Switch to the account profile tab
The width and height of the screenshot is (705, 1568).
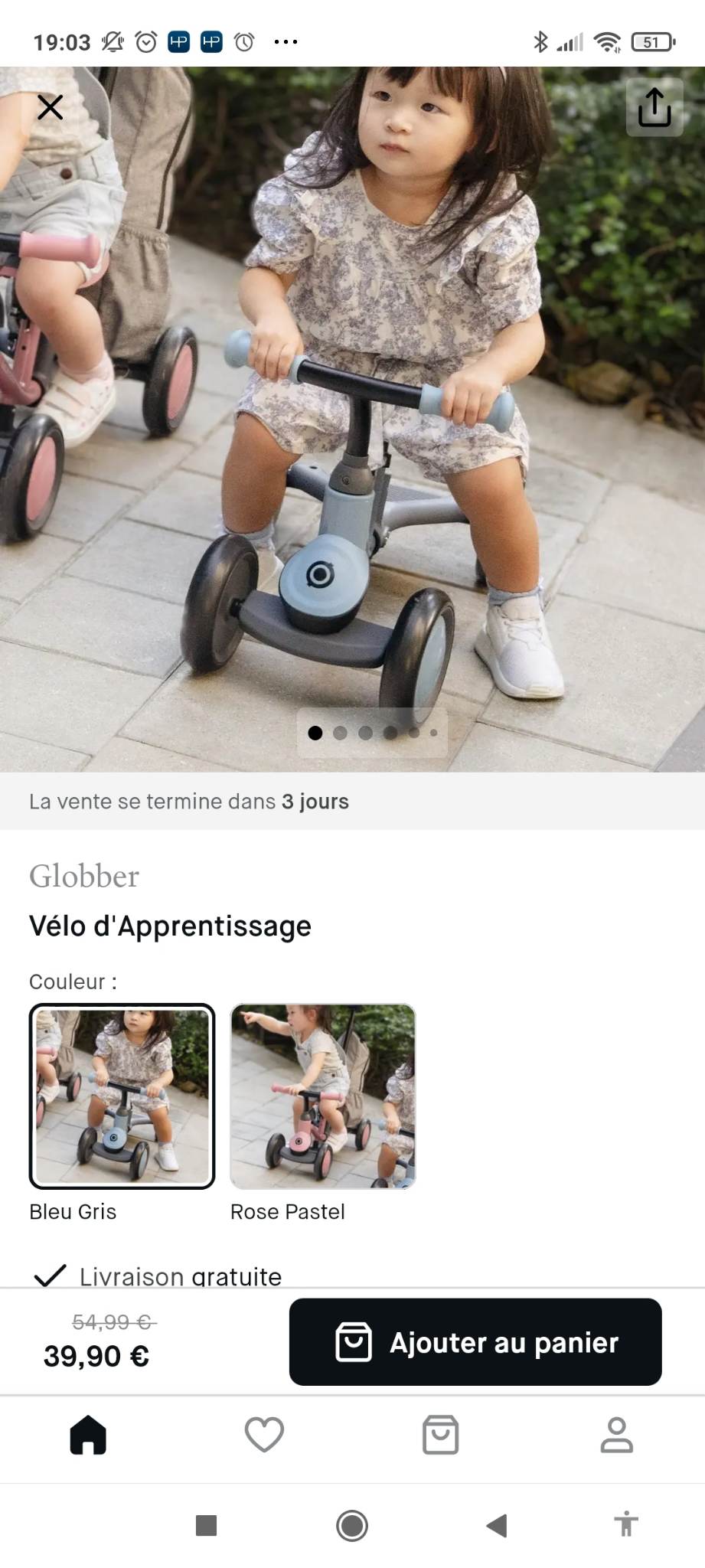[x=616, y=1435]
